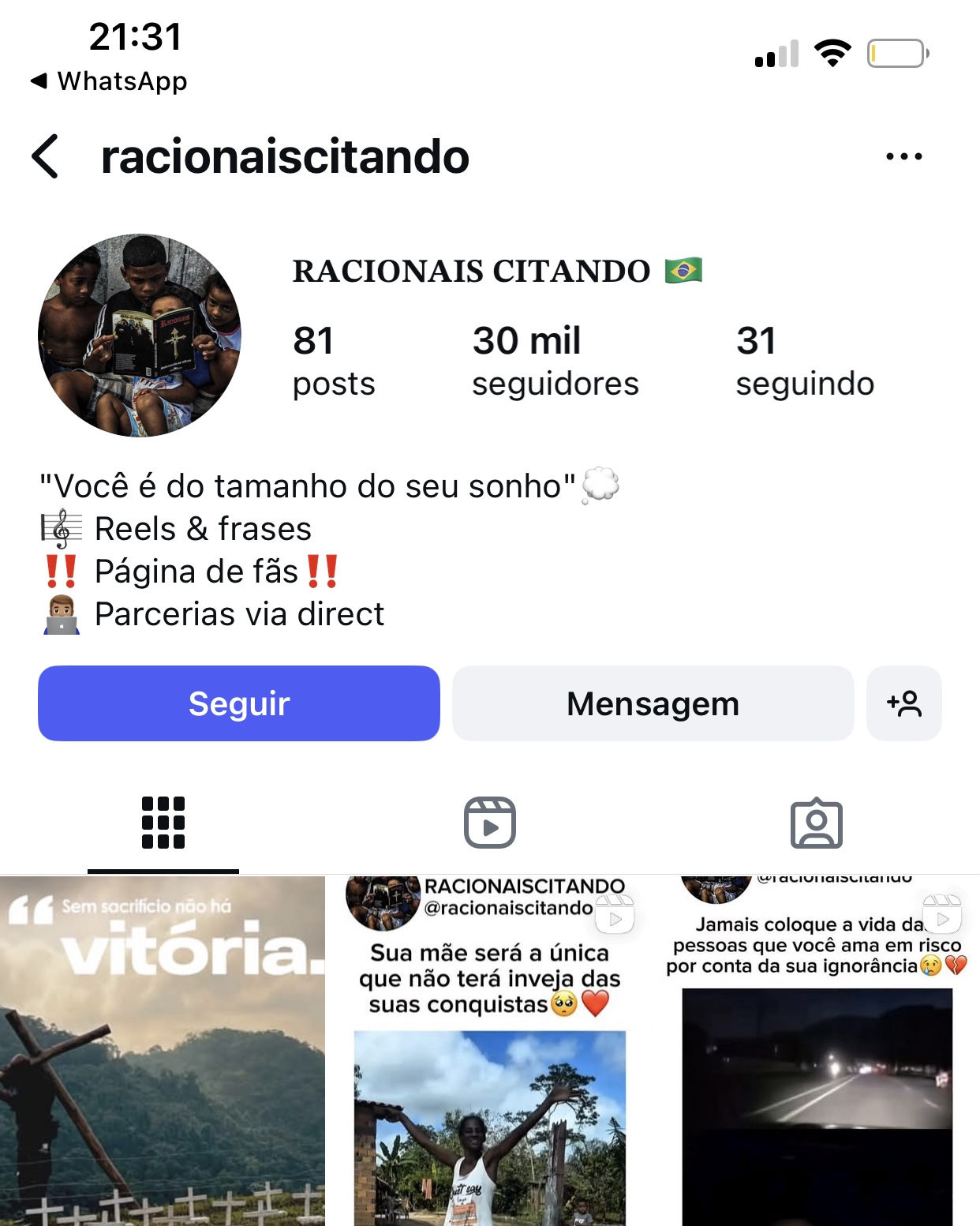Viewport: 980px width, 1226px height.
Task: Show suggested accounts with add-person icon
Action: pyautogui.click(x=903, y=703)
